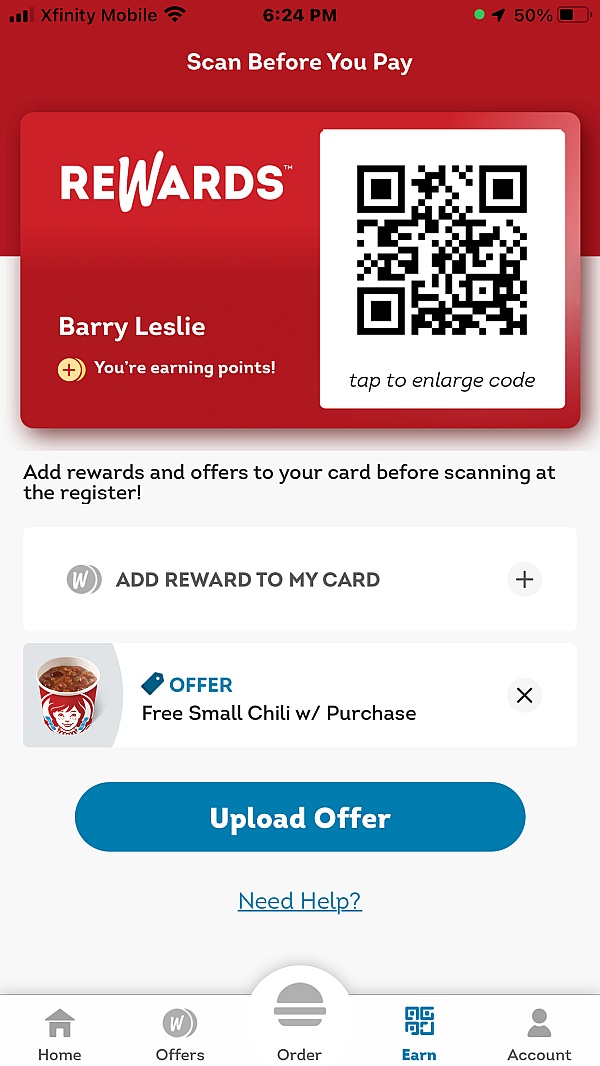
Task: Switch to the Offers tab
Action: [x=180, y=1034]
